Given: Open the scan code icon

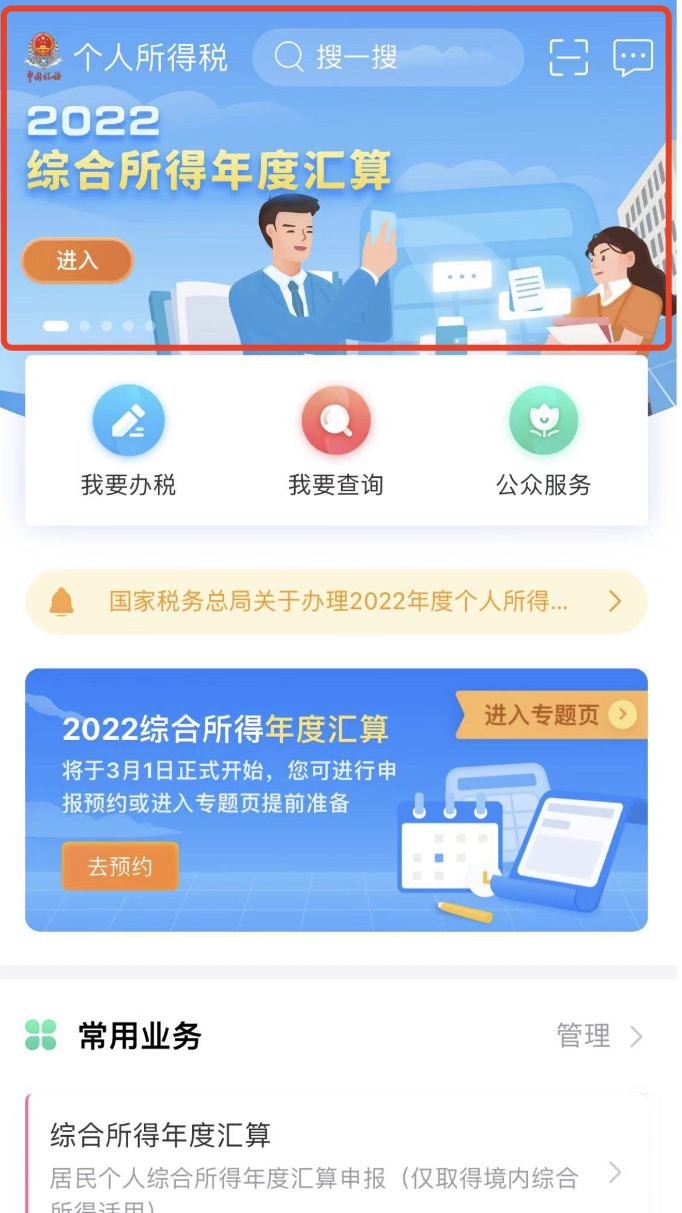Looking at the screenshot, I should pyautogui.click(x=569, y=57).
